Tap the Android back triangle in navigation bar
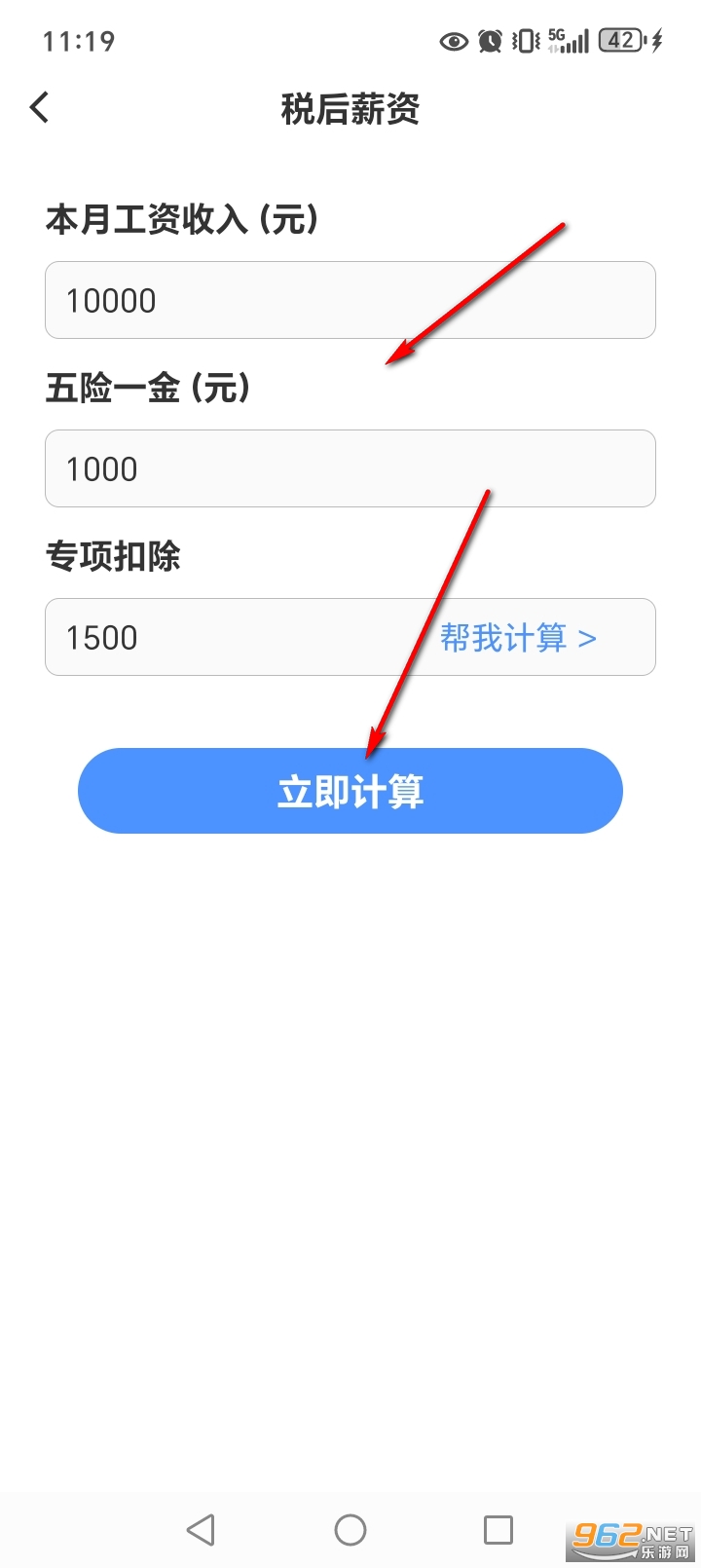The image size is (701, 1568). (x=201, y=1529)
